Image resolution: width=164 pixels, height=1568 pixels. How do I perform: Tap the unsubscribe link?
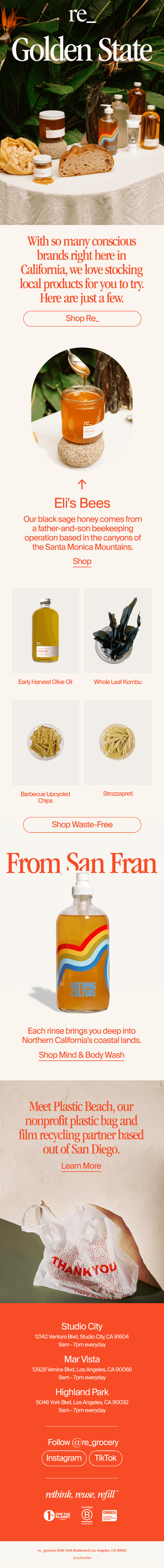click(x=82, y=1557)
